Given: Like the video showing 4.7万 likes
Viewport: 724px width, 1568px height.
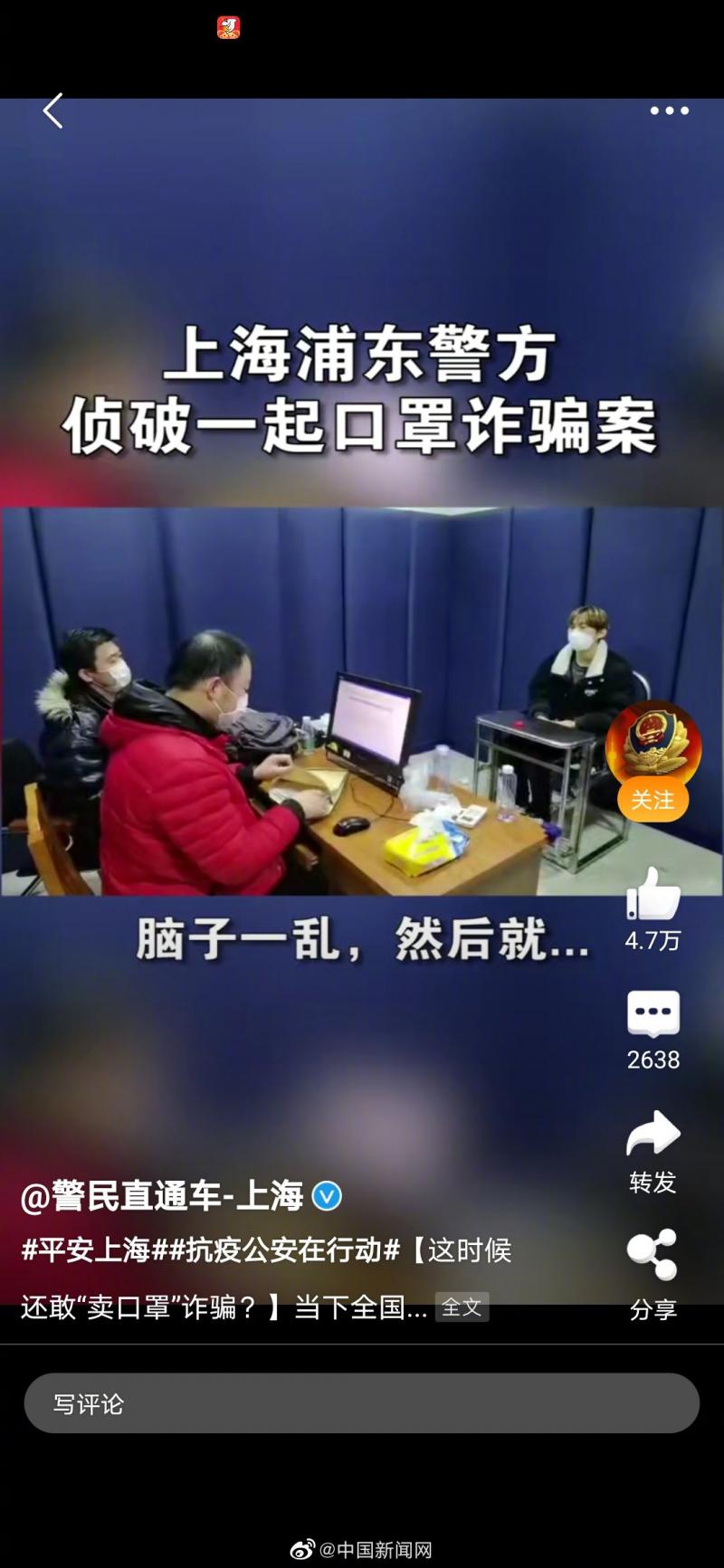Looking at the screenshot, I should 653,893.
